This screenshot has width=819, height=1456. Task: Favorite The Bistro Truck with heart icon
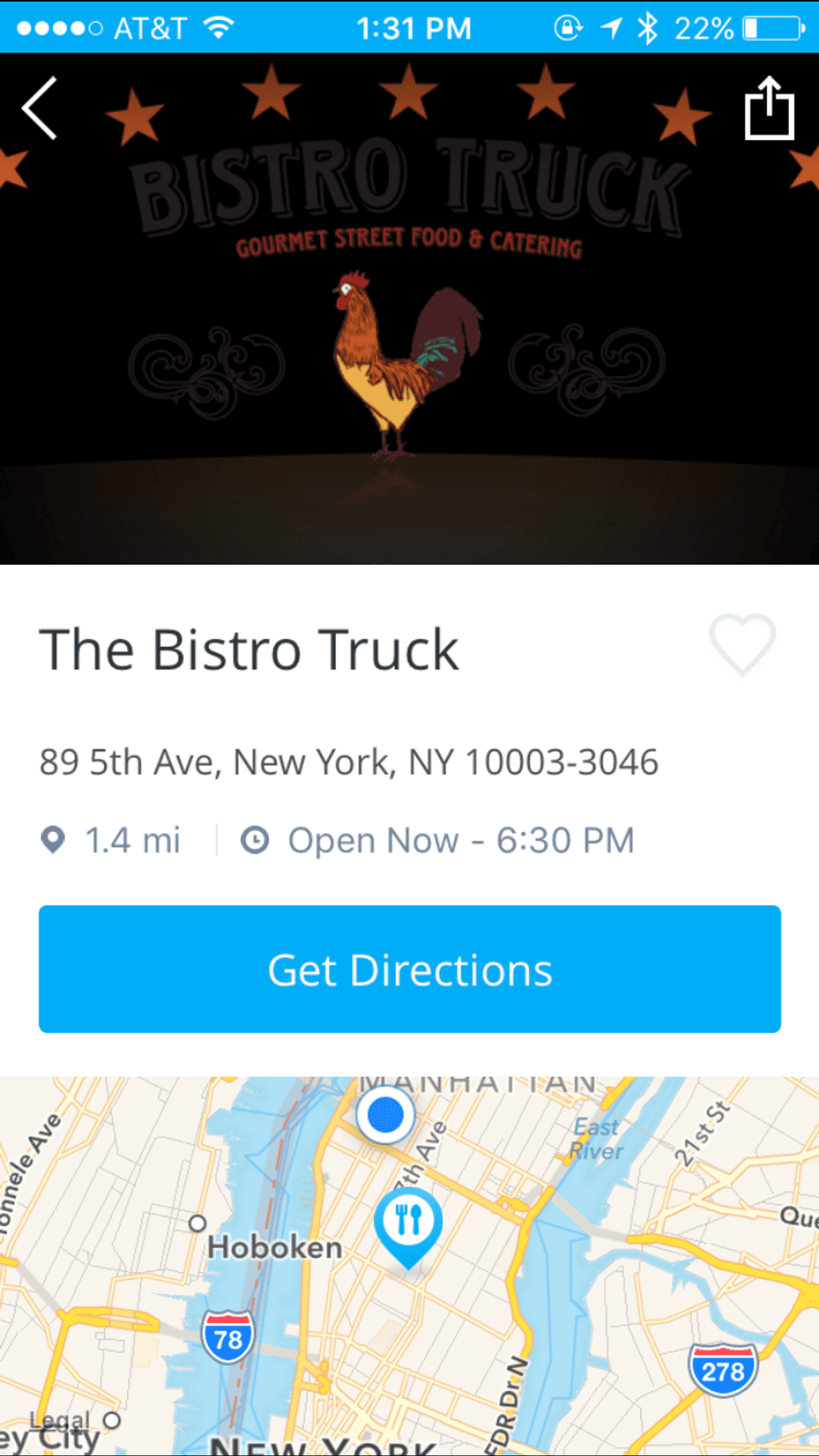pos(742,643)
